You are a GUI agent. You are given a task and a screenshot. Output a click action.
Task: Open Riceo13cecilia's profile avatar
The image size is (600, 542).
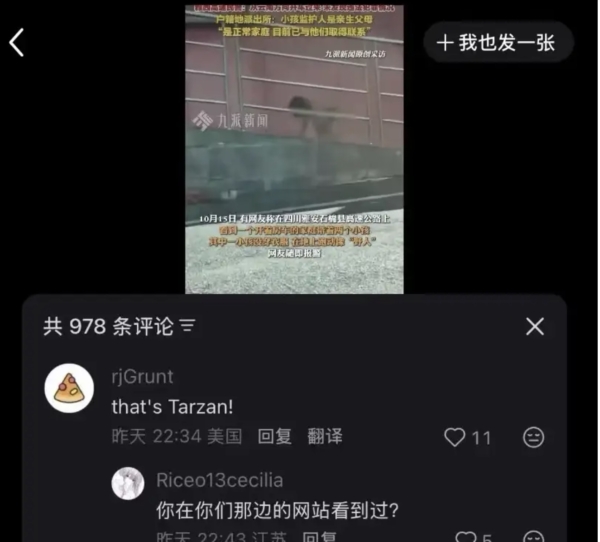click(127, 483)
